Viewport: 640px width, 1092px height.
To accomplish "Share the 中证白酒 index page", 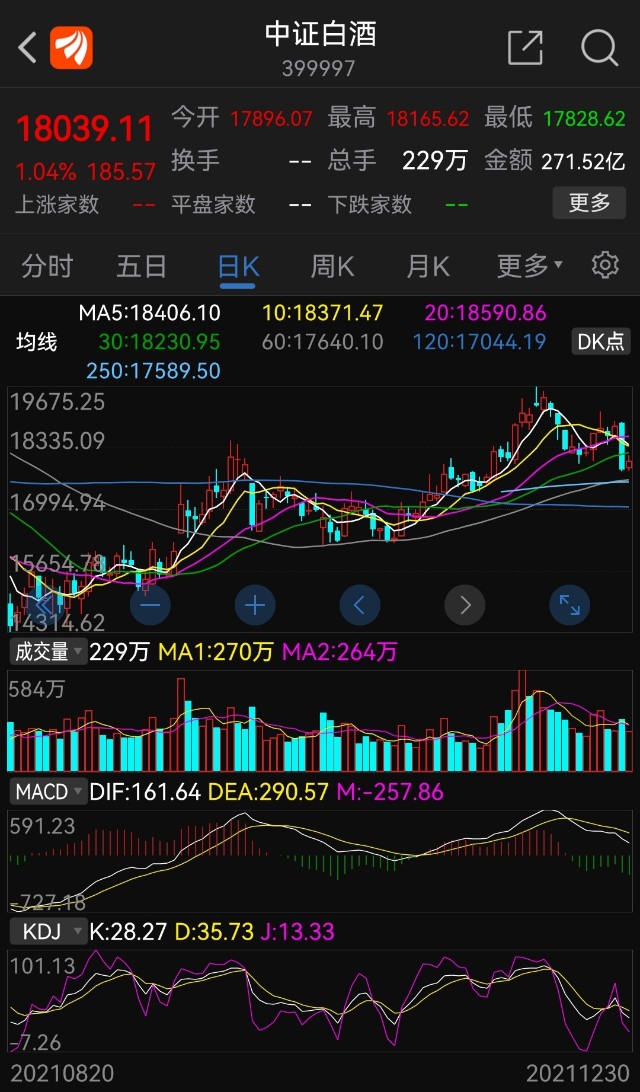I will pos(525,47).
